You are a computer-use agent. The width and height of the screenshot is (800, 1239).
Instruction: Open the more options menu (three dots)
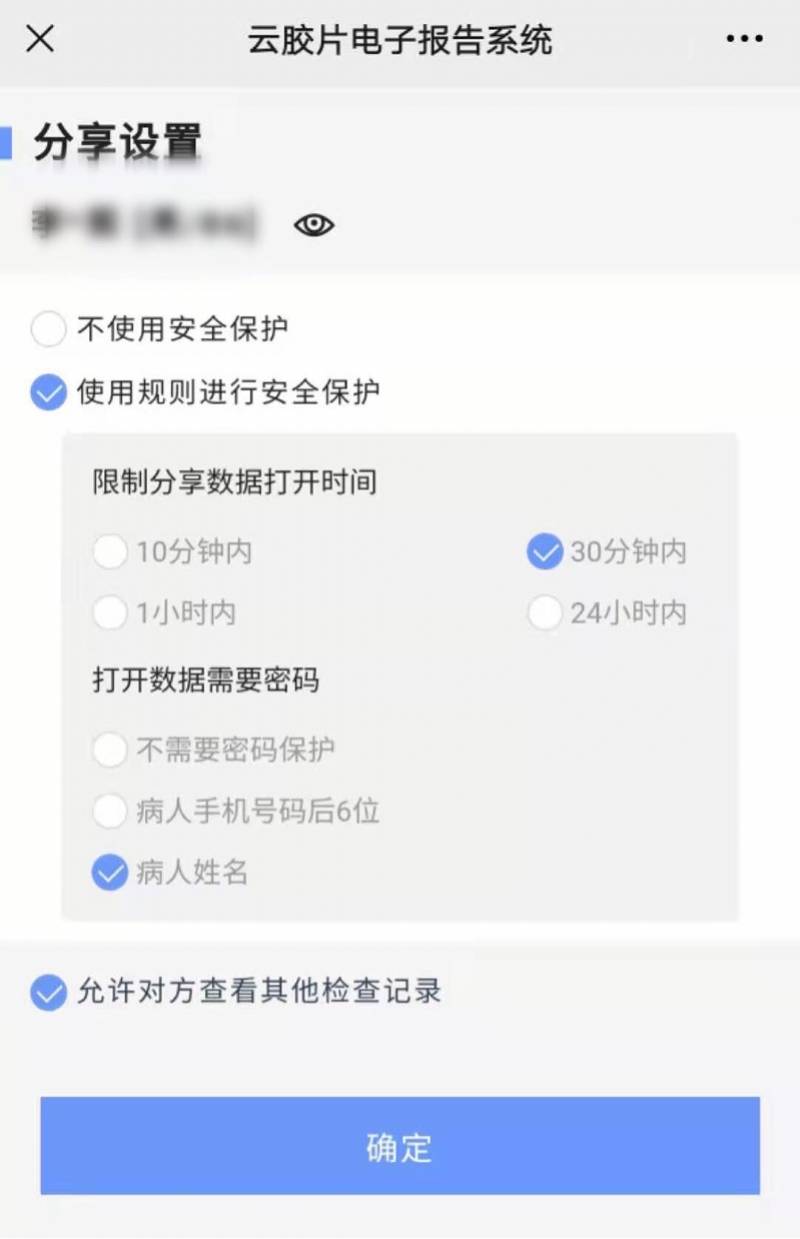tap(744, 39)
